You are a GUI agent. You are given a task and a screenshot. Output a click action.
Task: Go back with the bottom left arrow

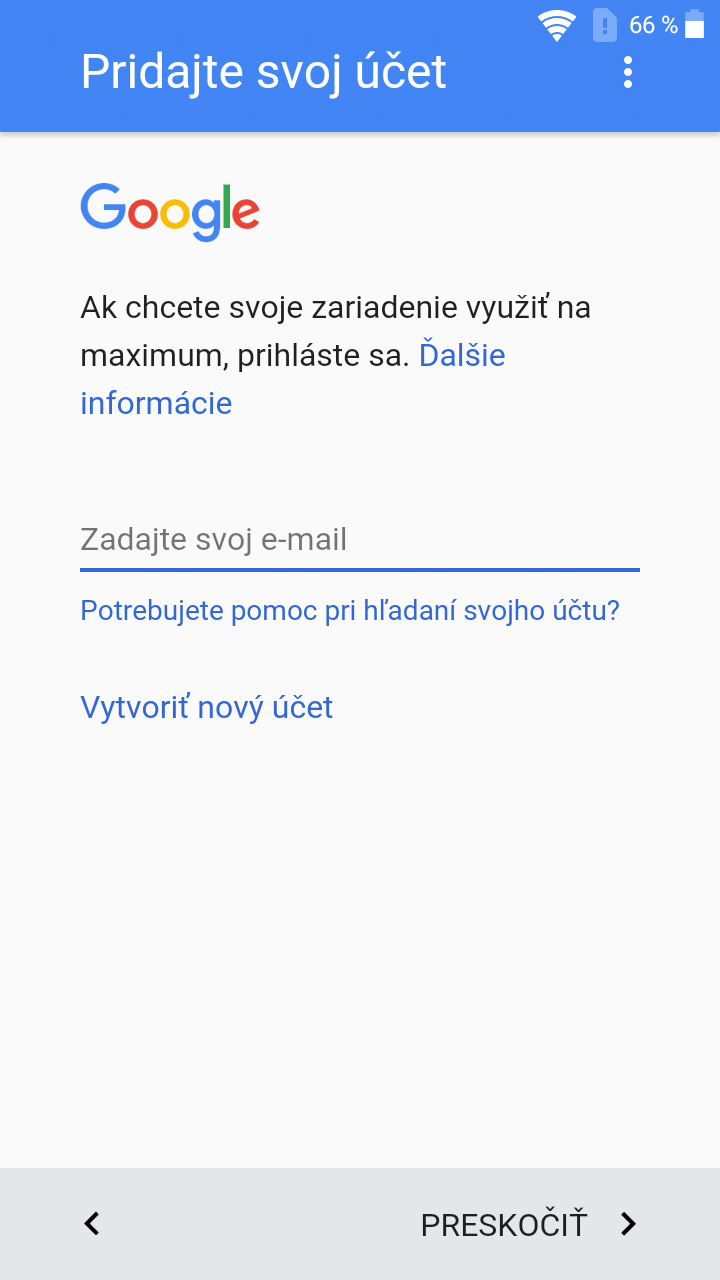92,1223
